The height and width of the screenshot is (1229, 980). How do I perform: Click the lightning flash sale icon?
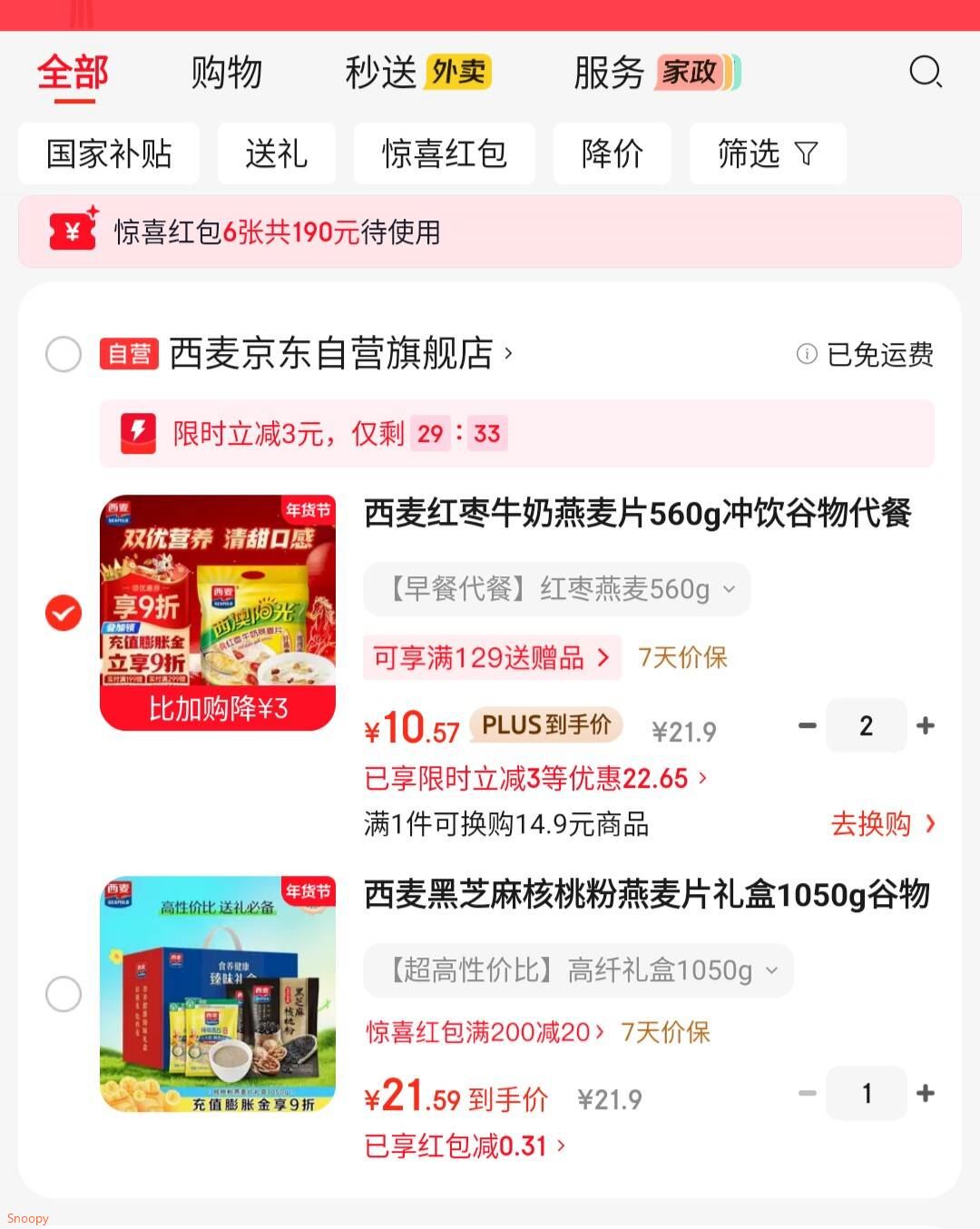(x=136, y=433)
